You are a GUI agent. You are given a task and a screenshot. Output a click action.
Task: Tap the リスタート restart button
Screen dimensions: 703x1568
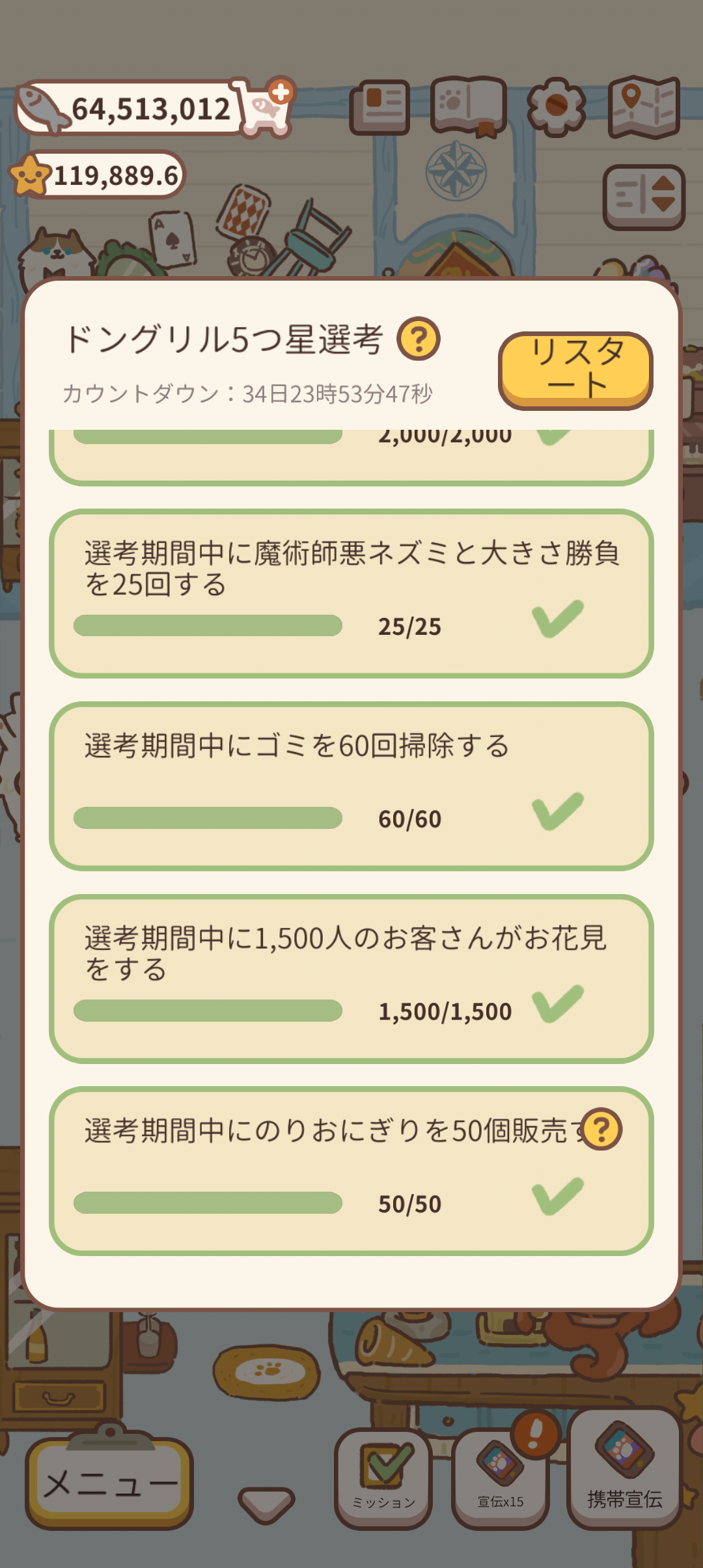pyautogui.click(x=575, y=371)
